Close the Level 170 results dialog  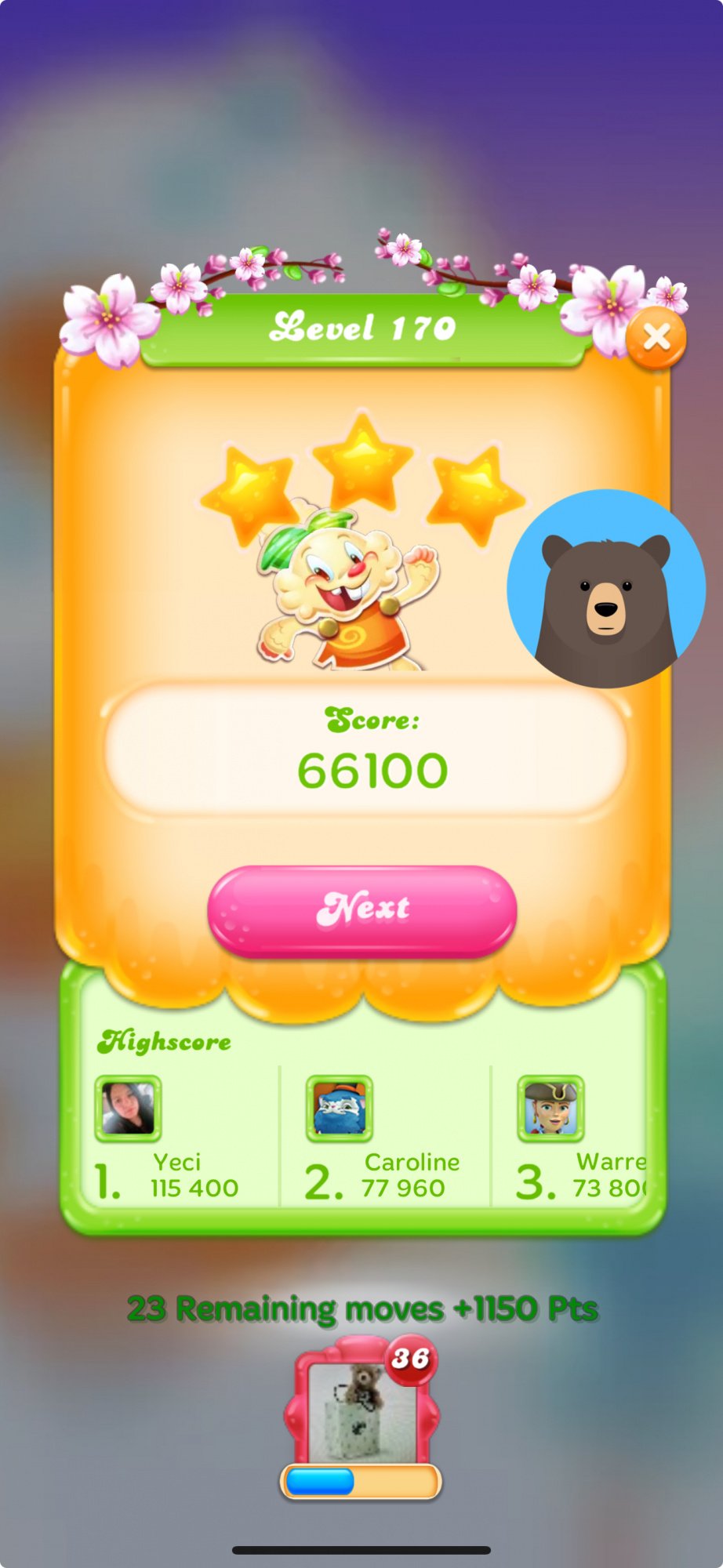656,338
